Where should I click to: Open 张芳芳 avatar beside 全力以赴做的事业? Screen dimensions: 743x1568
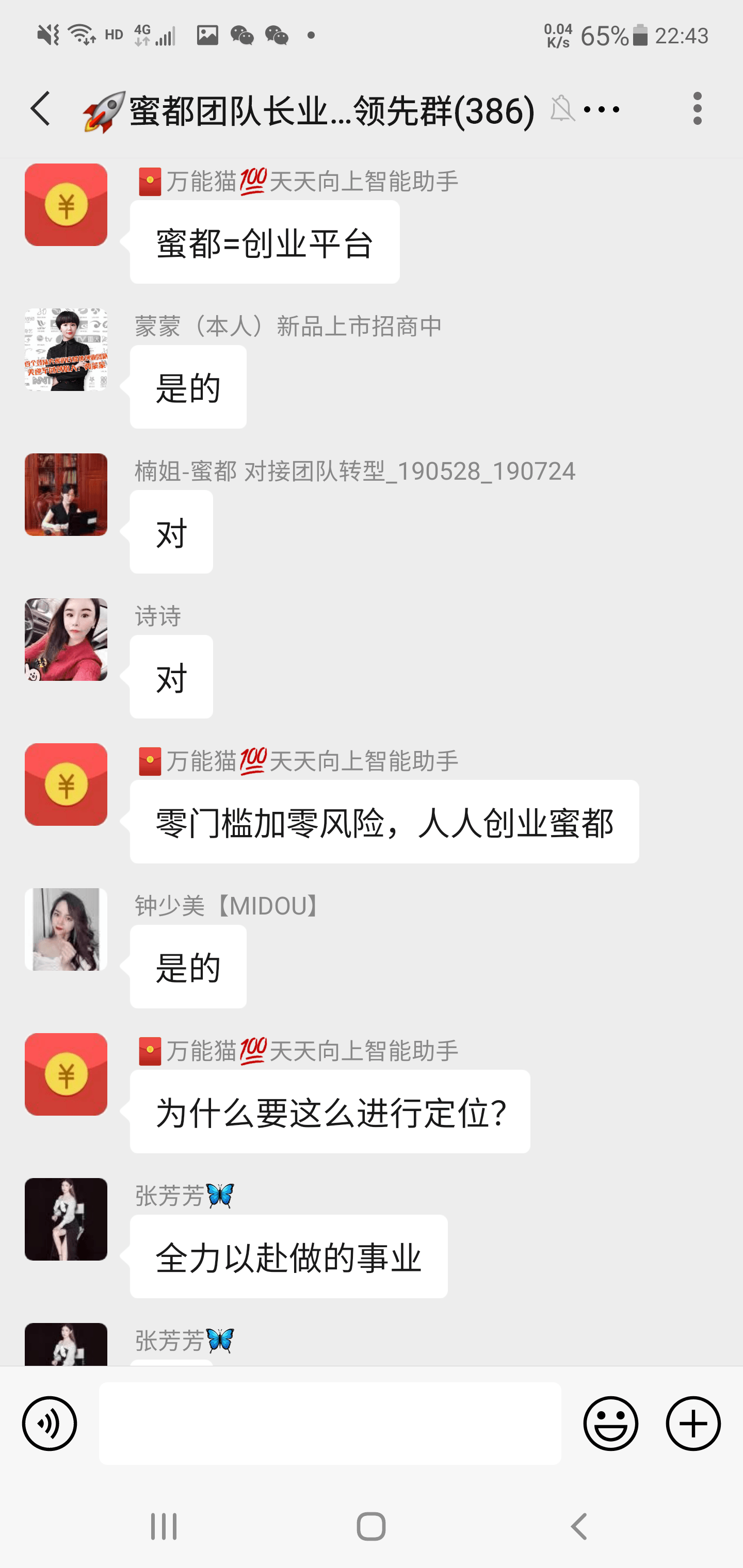pyautogui.click(x=66, y=1219)
